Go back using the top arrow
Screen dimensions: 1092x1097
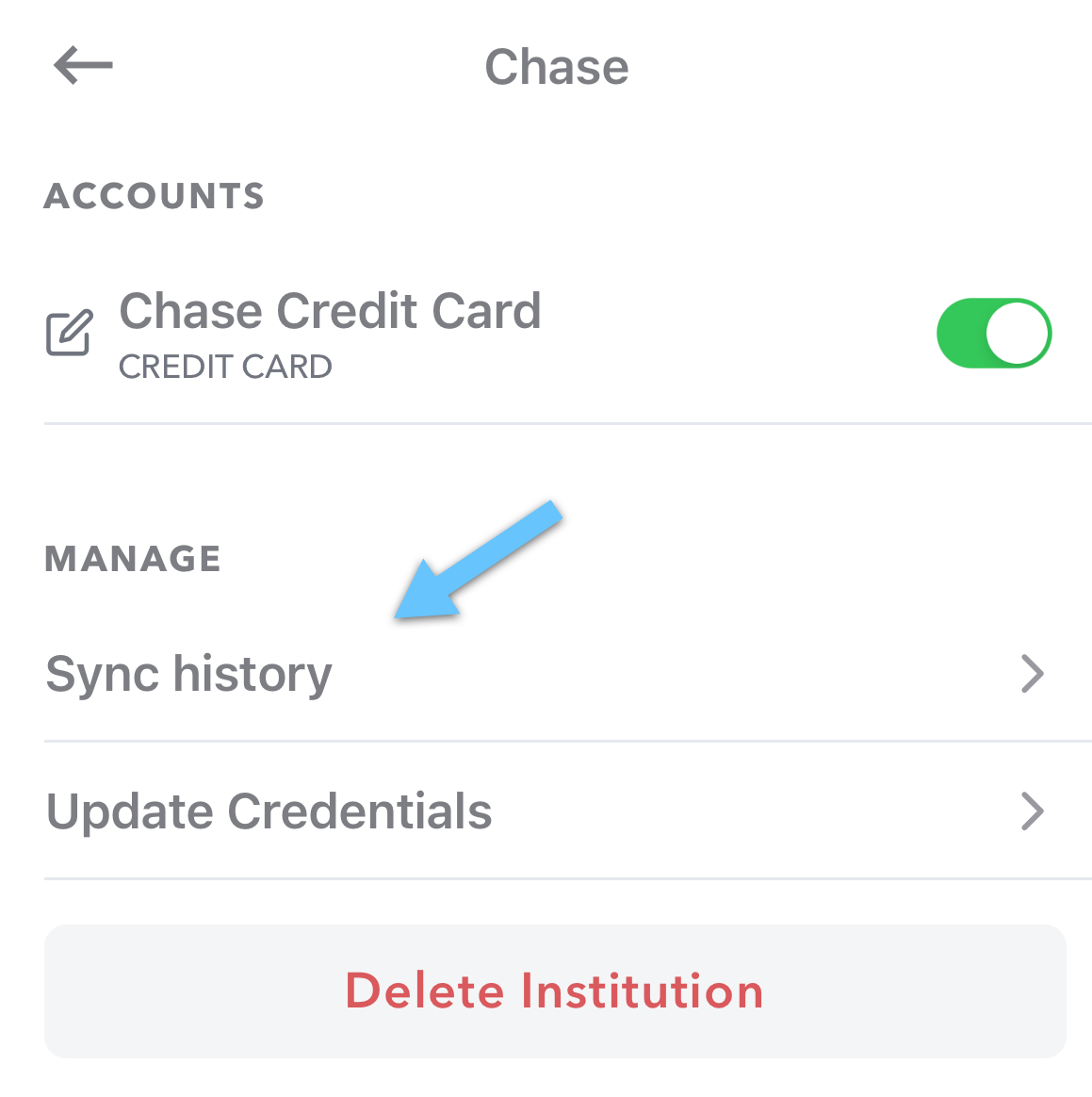[x=83, y=65]
